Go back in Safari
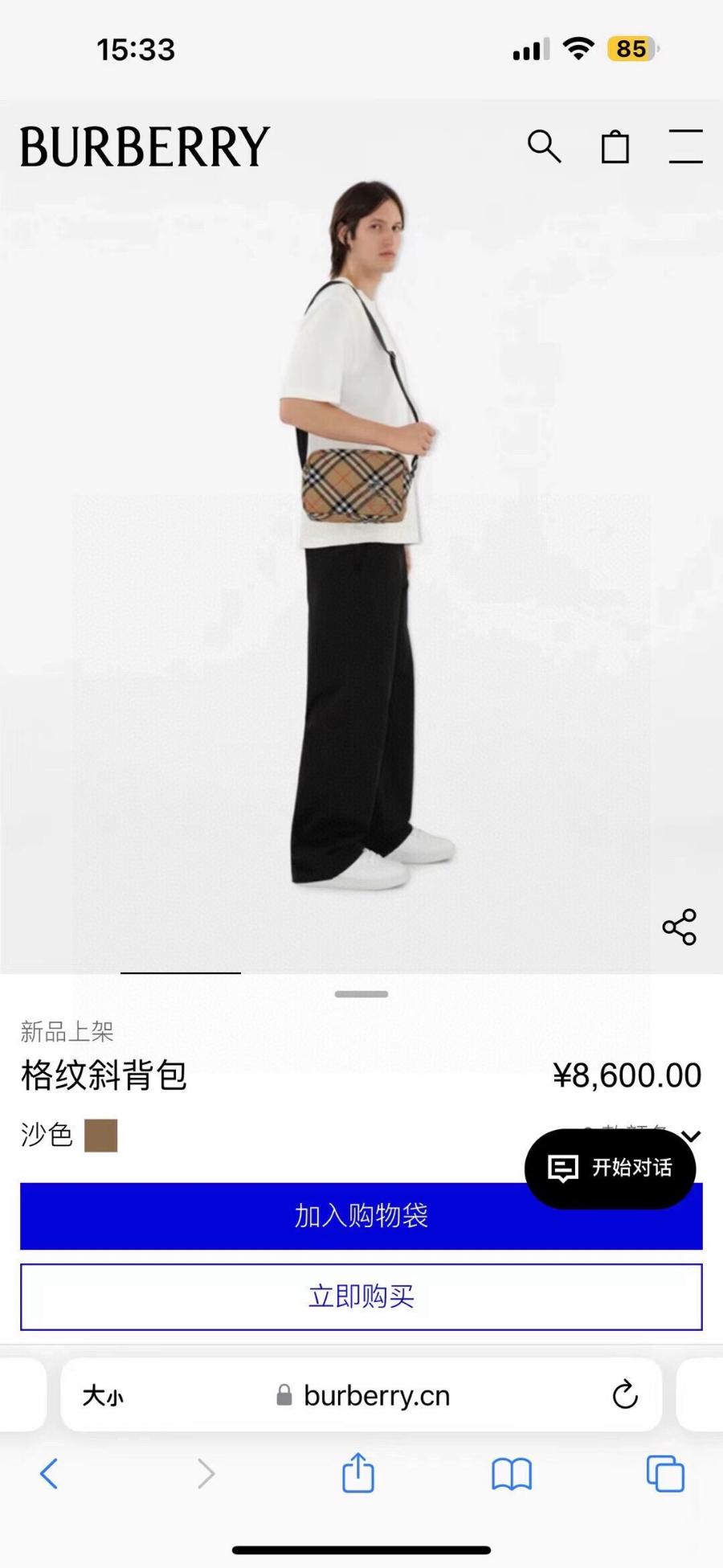Viewport: 723px width, 1568px height. [49, 1473]
